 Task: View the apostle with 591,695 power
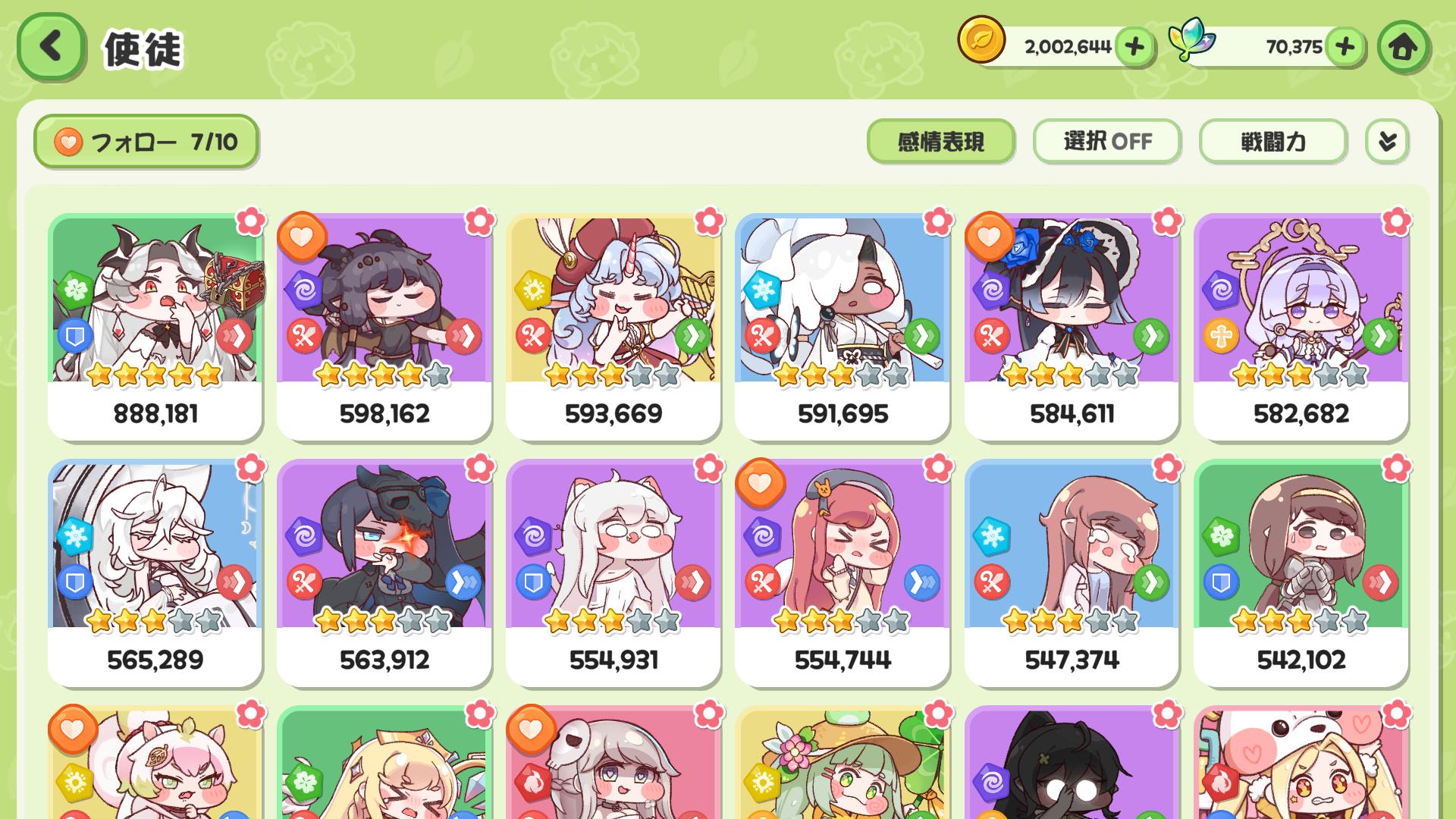(x=843, y=326)
